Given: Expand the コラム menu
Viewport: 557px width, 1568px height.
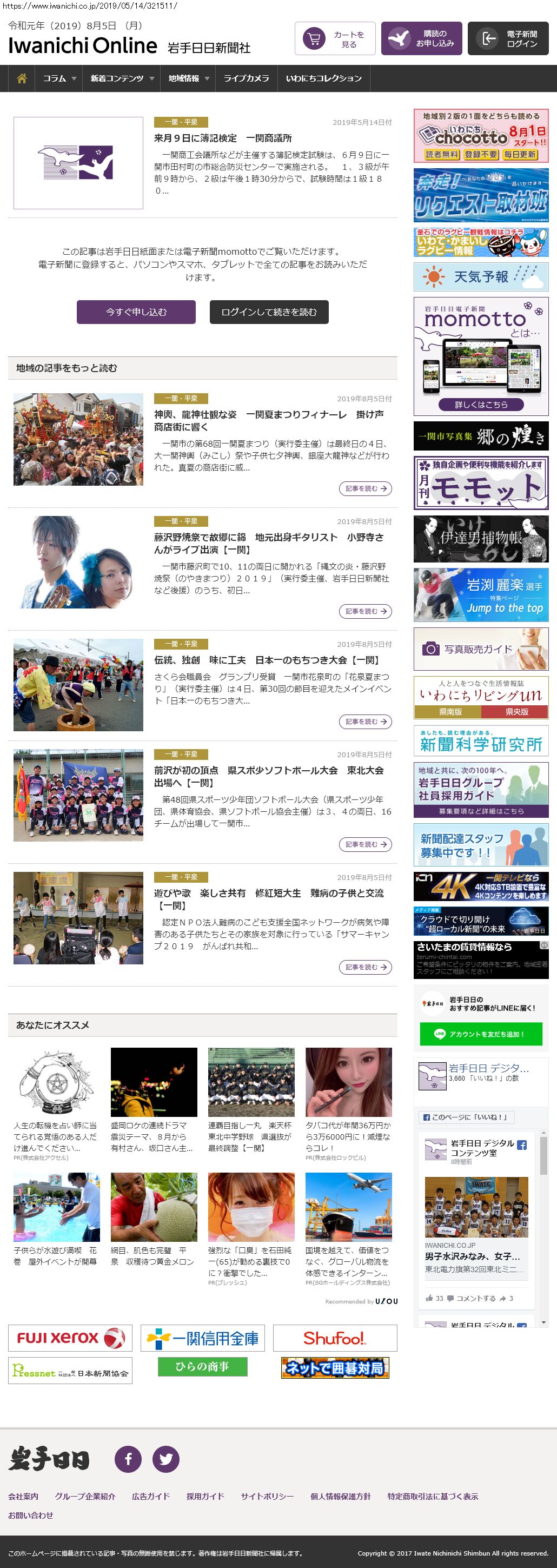Looking at the screenshot, I should [59, 78].
